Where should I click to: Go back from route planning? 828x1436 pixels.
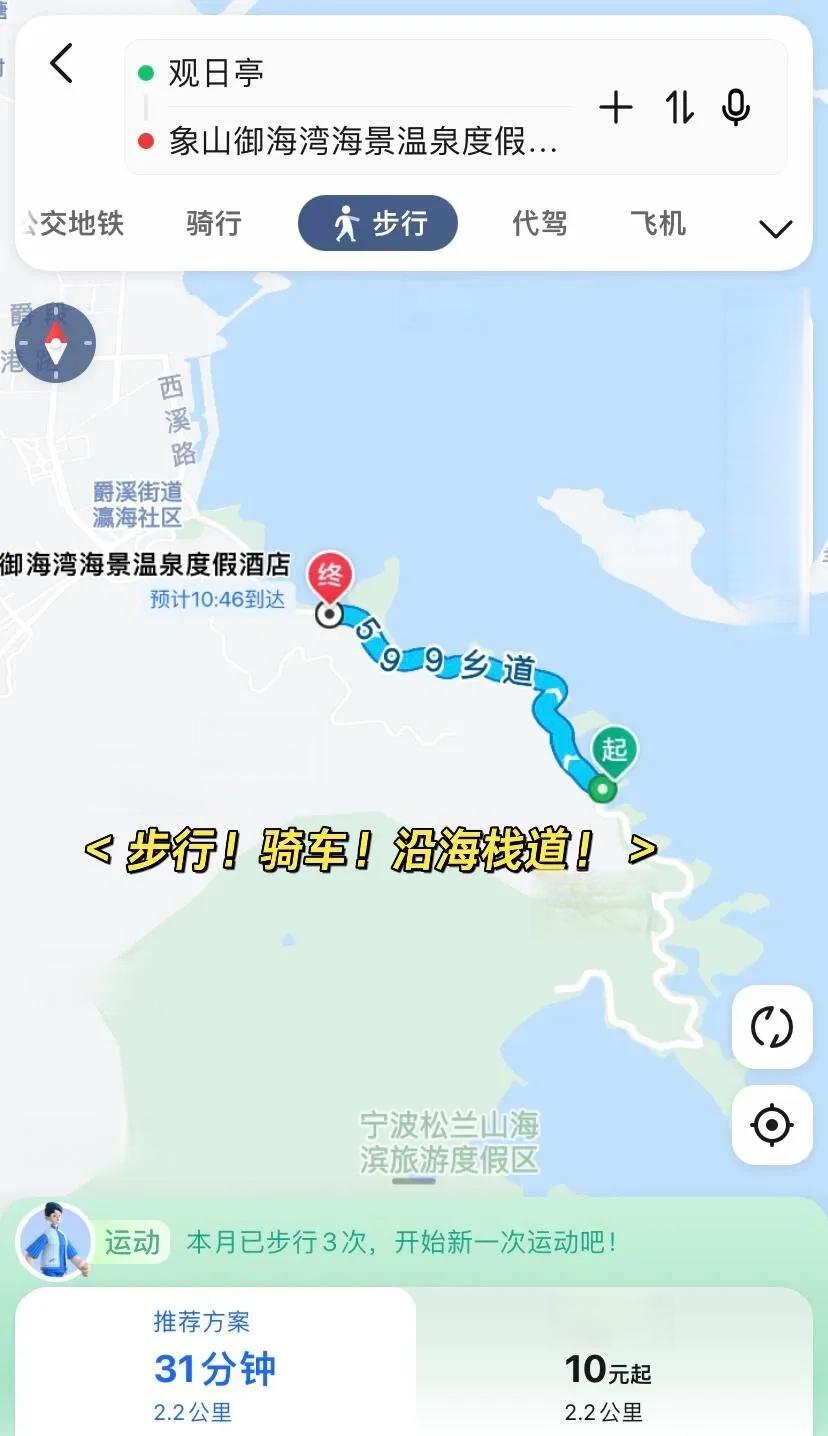pos(62,65)
